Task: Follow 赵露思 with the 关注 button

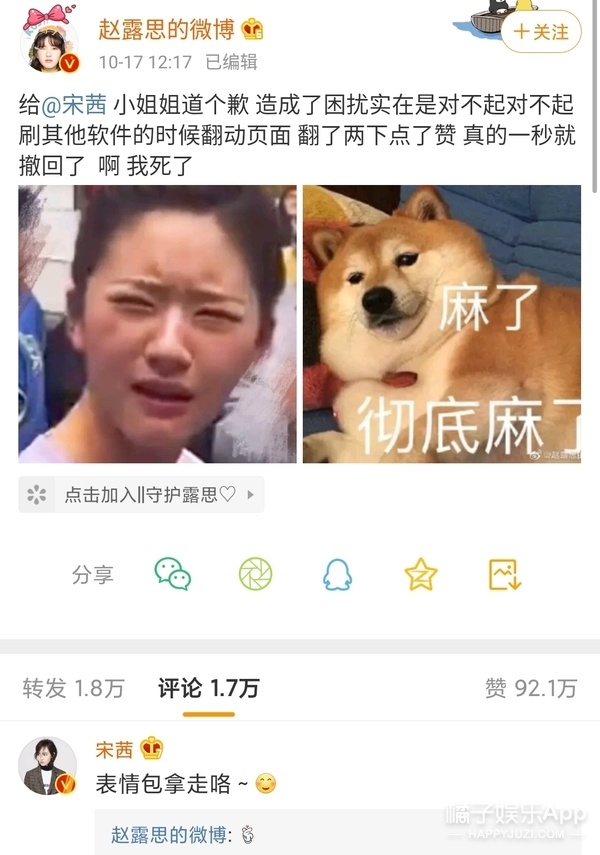Action: click(541, 32)
